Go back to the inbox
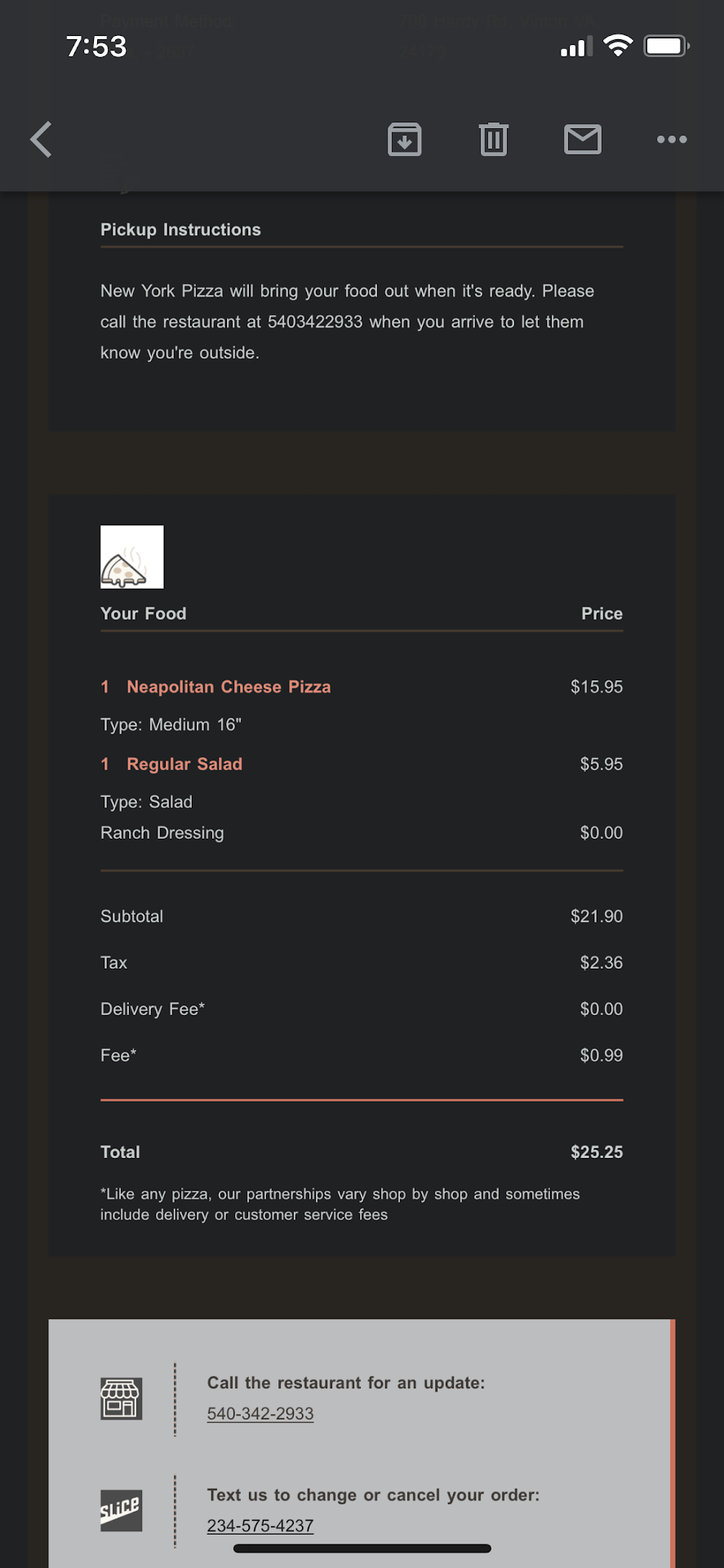724x1568 pixels. point(41,140)
